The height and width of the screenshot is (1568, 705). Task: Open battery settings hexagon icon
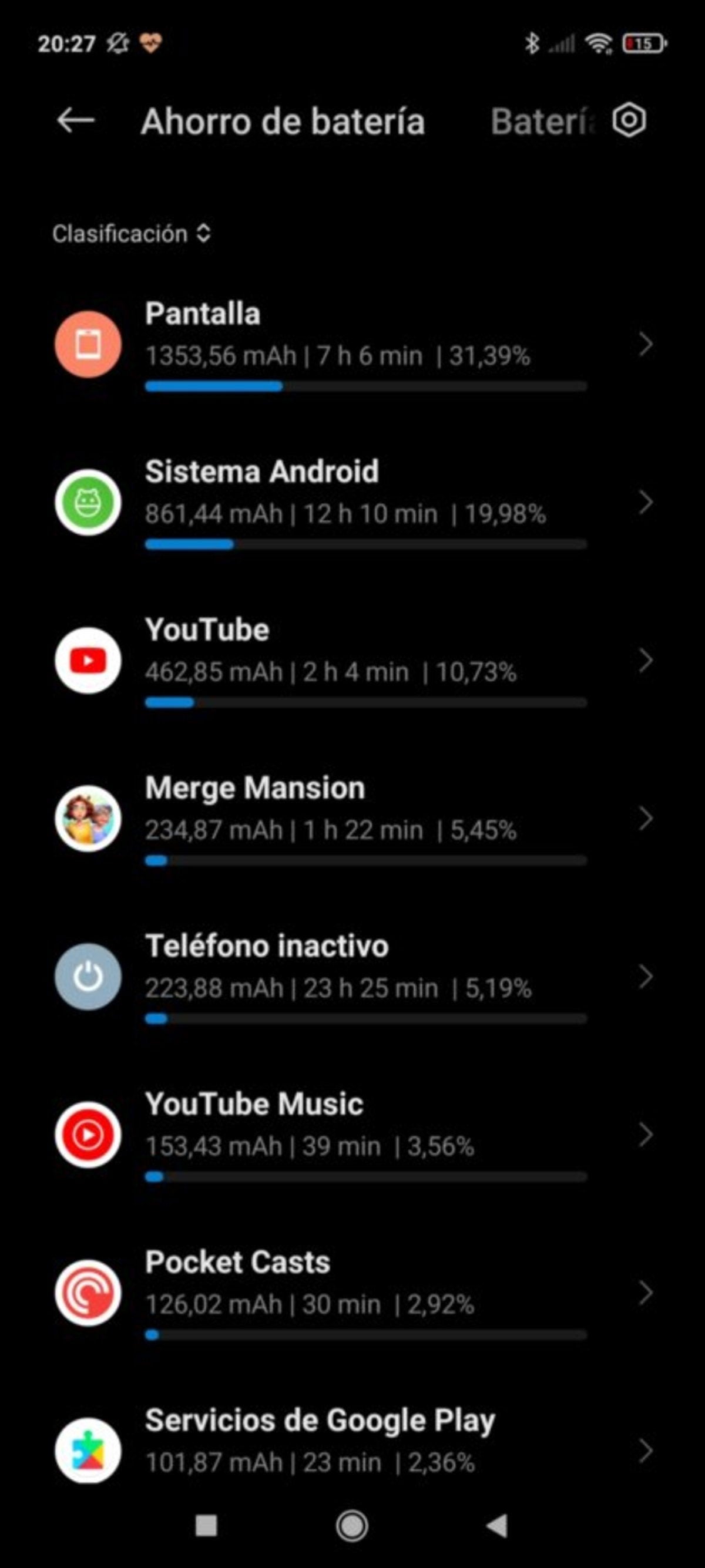tap(629, 120)
